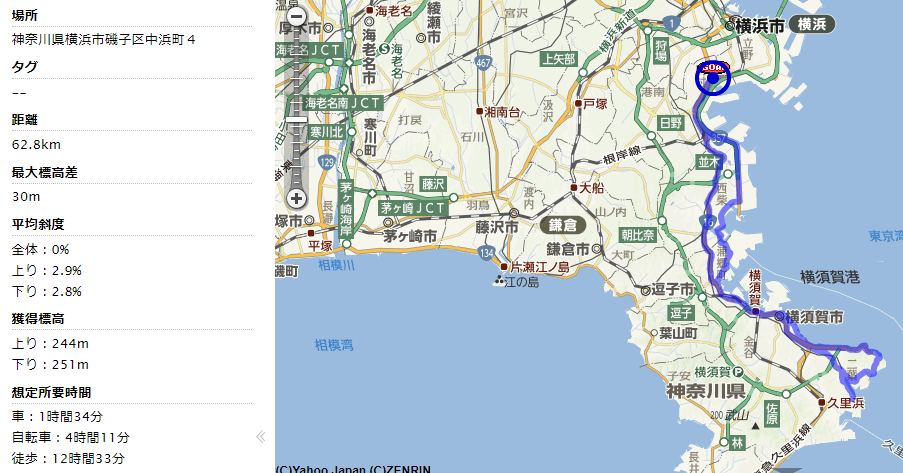
Task: Tap the route start marker near 横浜
Action: point(713,76)
